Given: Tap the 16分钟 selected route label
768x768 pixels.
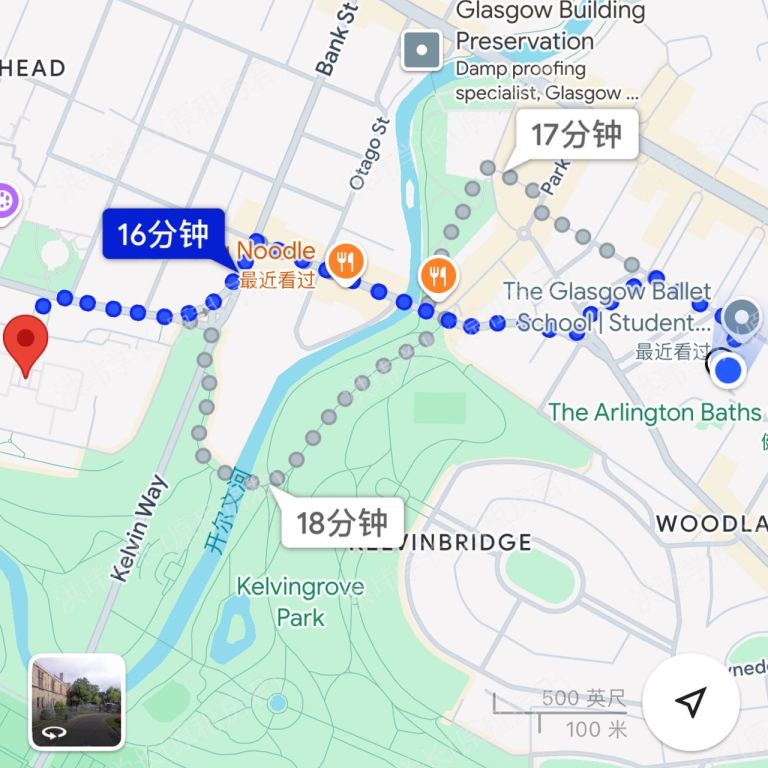Looking at the screenshot, I should tap(163, 235).
